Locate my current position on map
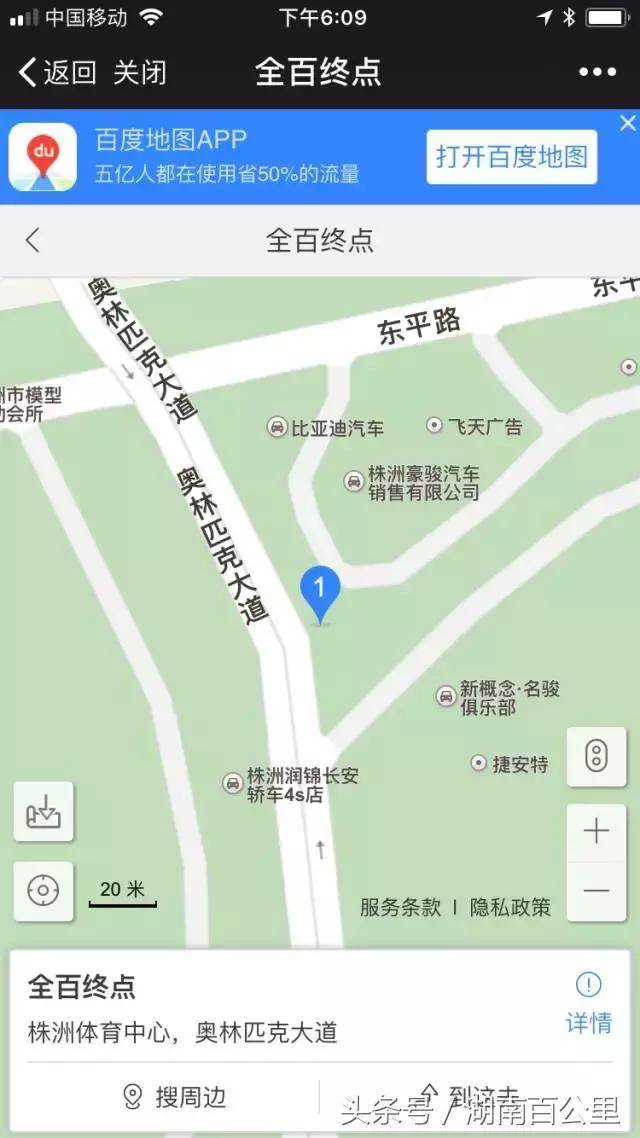Screen dimensions: 640x1138 tap(43, 891)
